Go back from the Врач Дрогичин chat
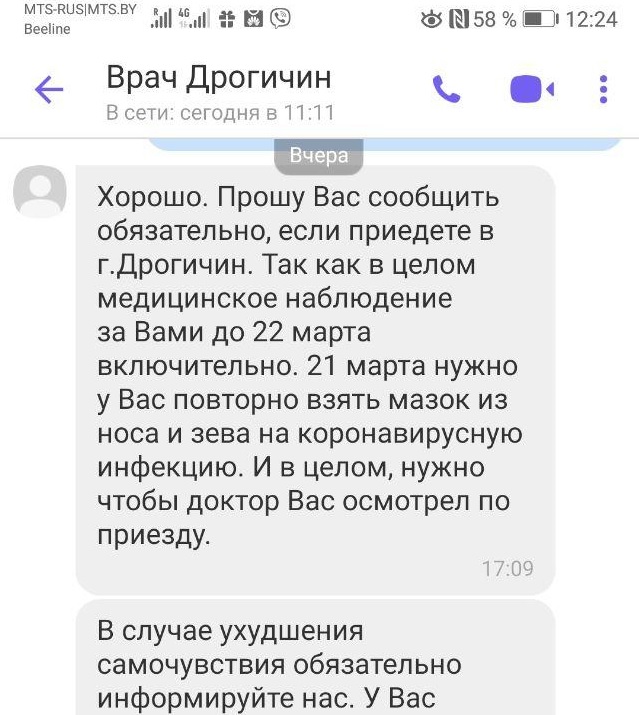The width and height of the screenshot is (639, 715). pyautogui.click(x=49, y=89)
